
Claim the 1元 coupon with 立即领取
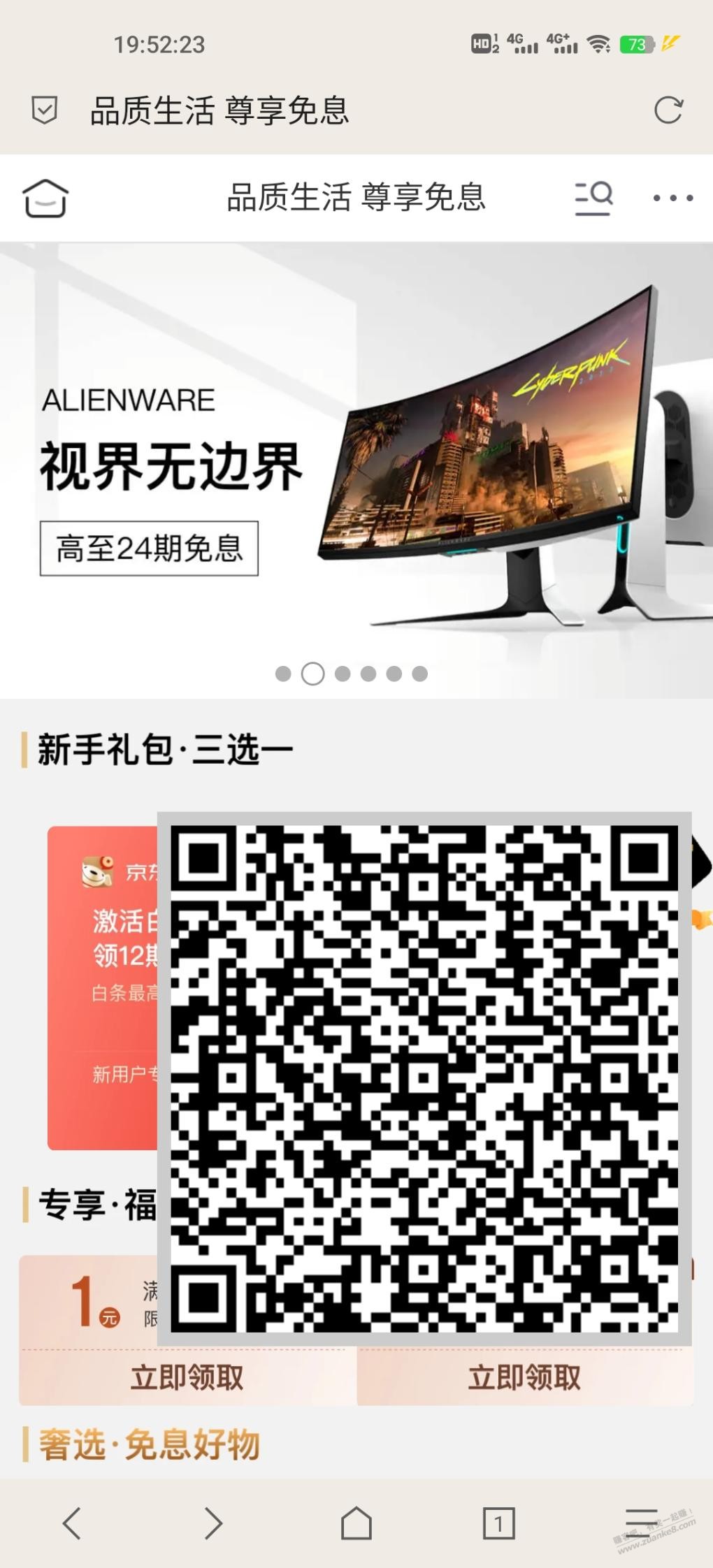(187, 1377)
